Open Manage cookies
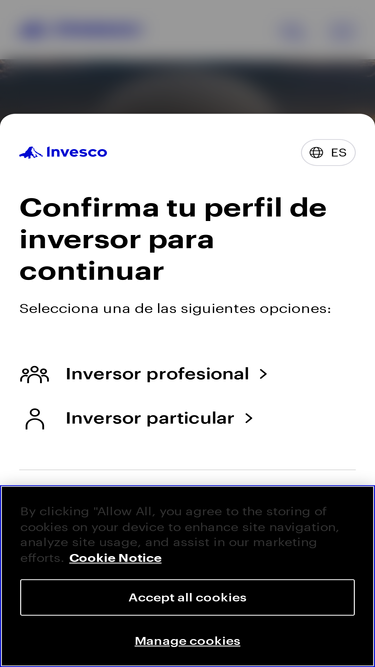This screenshot has height=667, width=375. pos(188,641)
